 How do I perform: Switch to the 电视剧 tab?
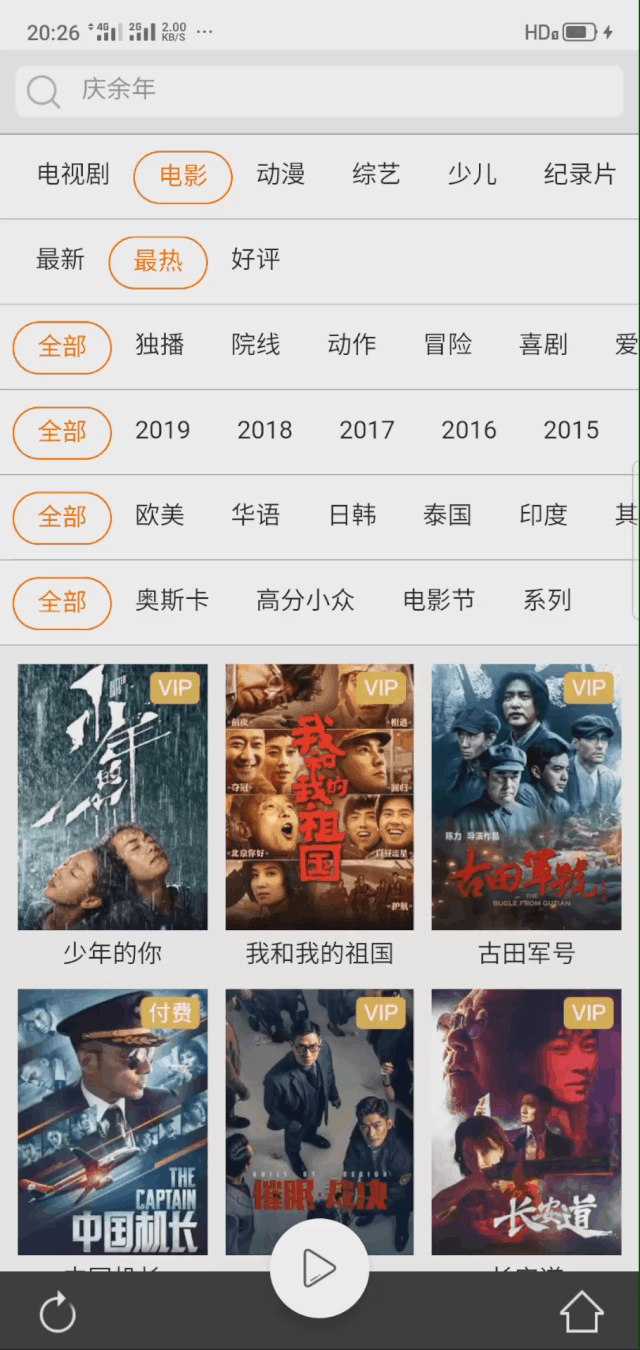pyautogui.click(x=73, y=175)
